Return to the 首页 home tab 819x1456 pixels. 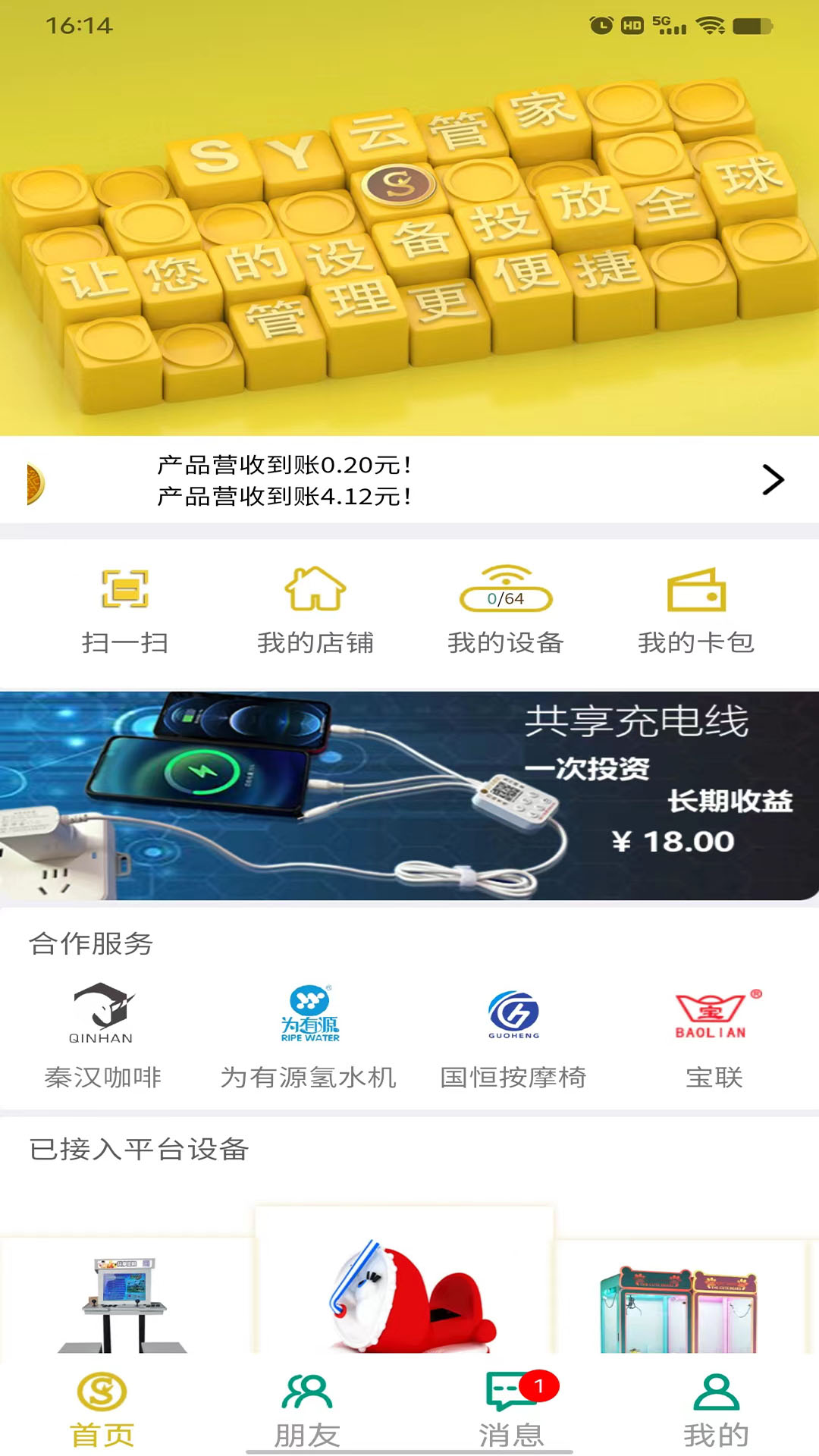(102, 1414)
